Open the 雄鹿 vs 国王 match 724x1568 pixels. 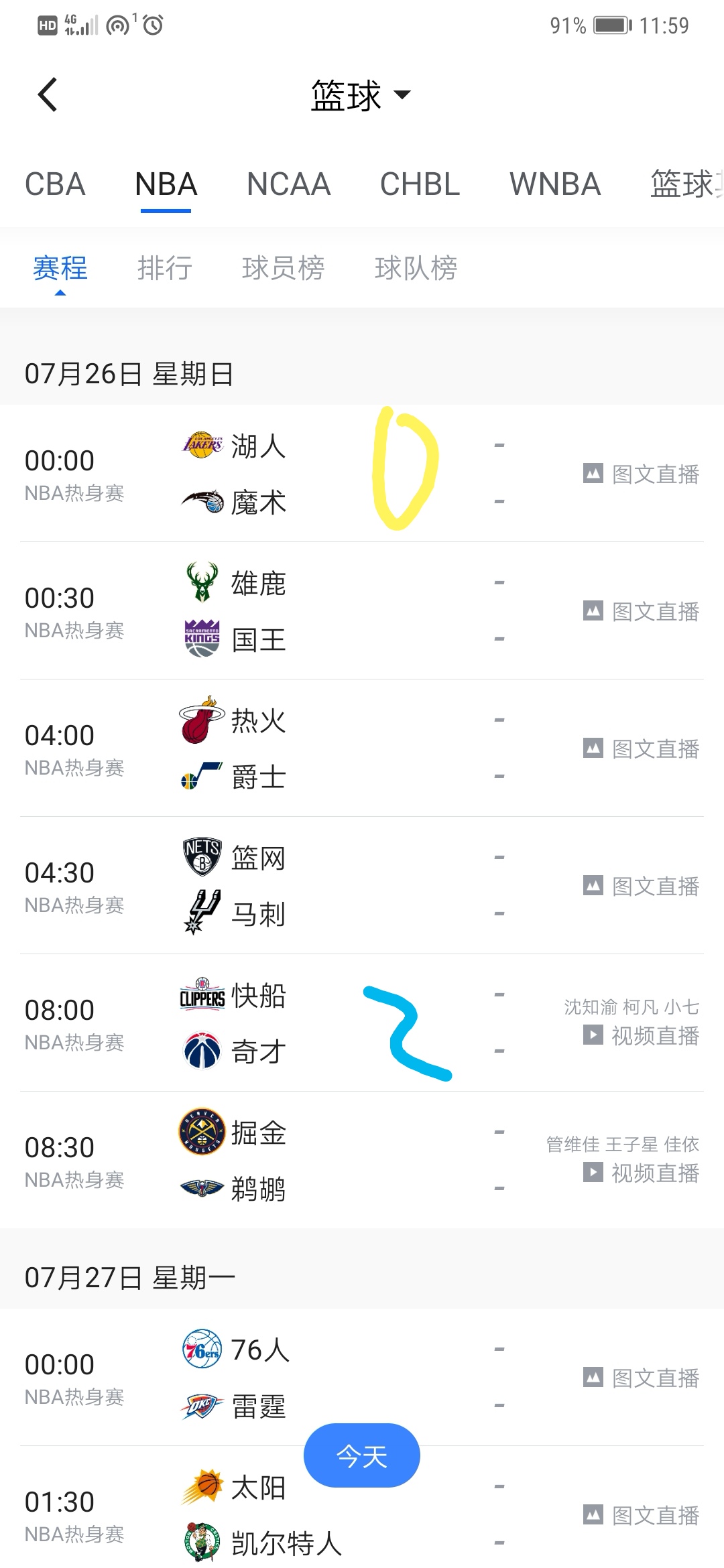click(259, 611)
